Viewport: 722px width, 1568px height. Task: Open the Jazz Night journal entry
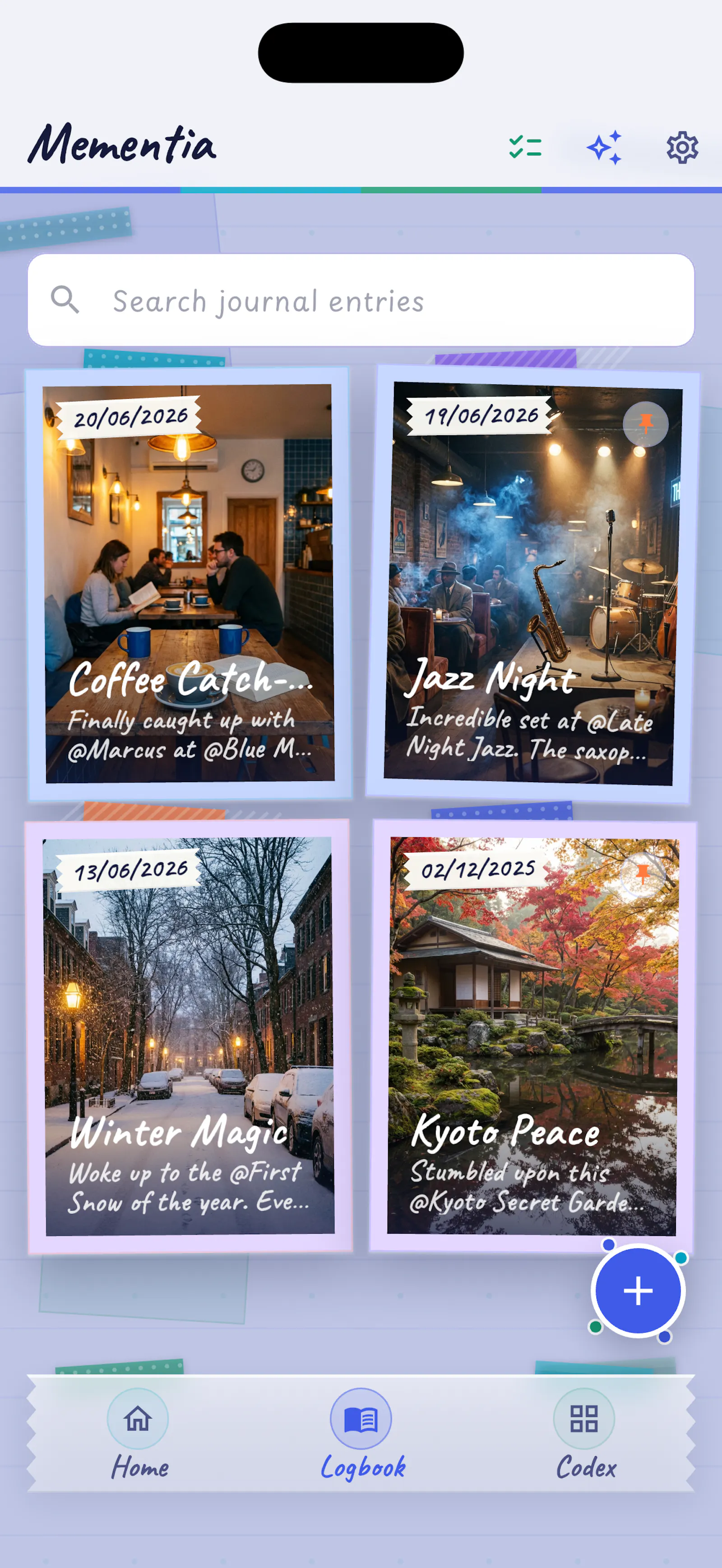coord(532,584)
